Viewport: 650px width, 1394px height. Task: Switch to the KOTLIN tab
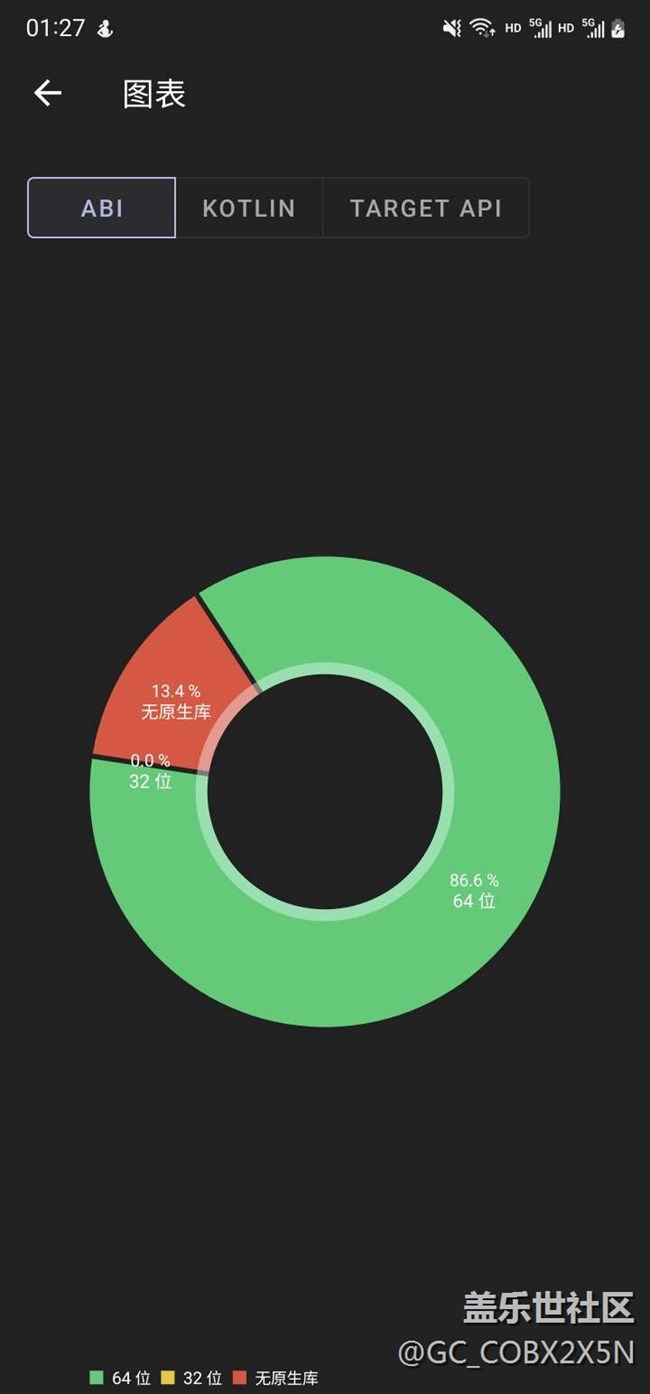pyautogui.click(x=249, y=208)
